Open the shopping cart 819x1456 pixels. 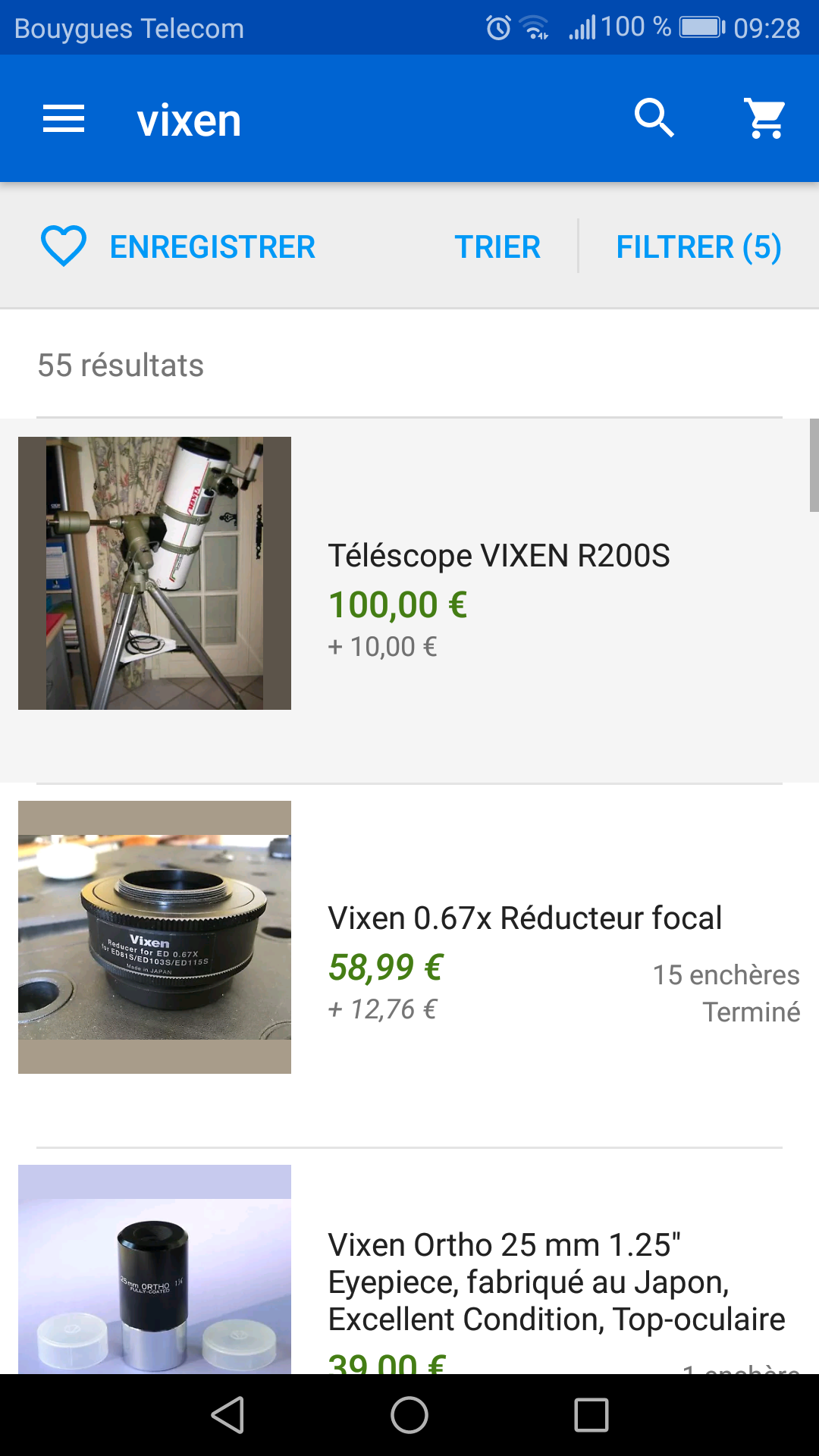coord(766,118)
